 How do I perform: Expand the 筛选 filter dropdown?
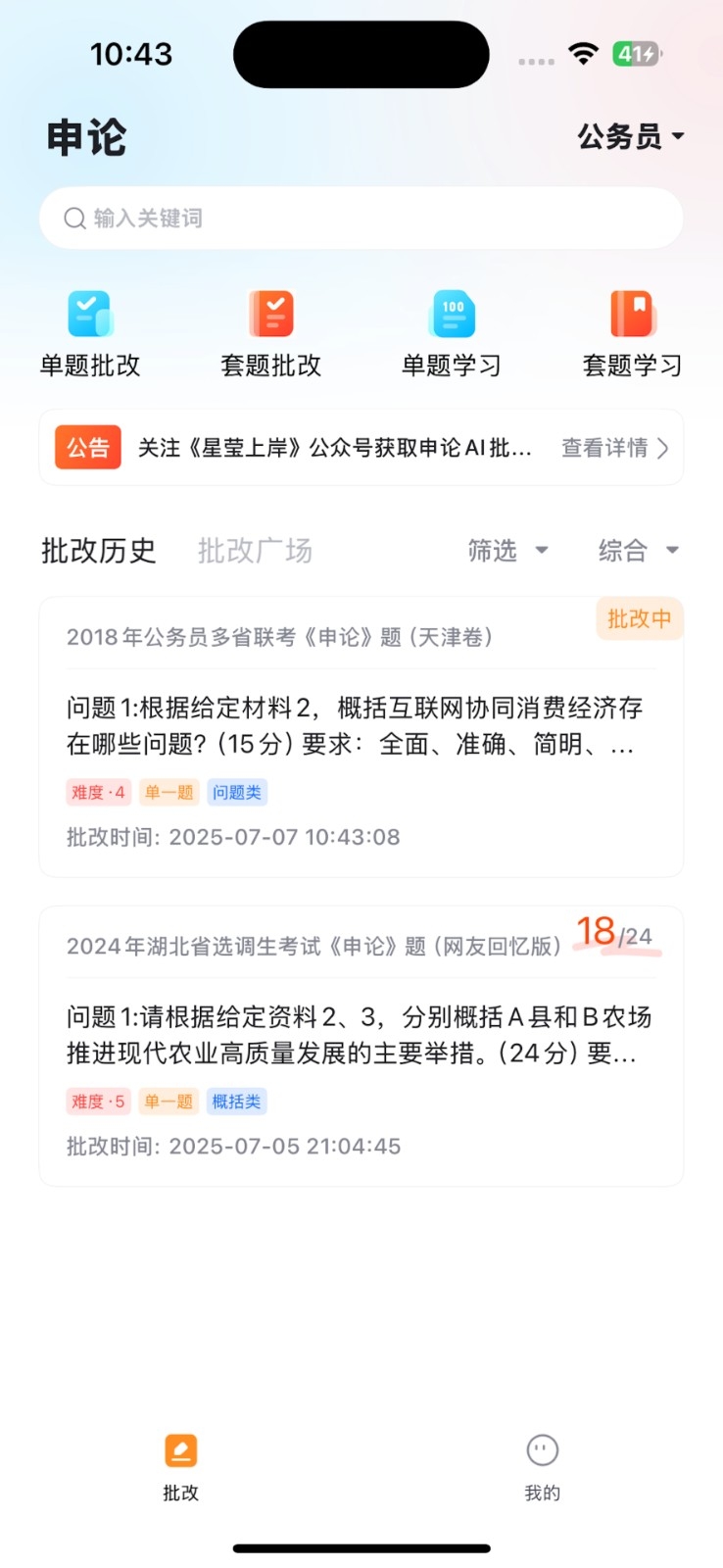[x=507, y=551]
